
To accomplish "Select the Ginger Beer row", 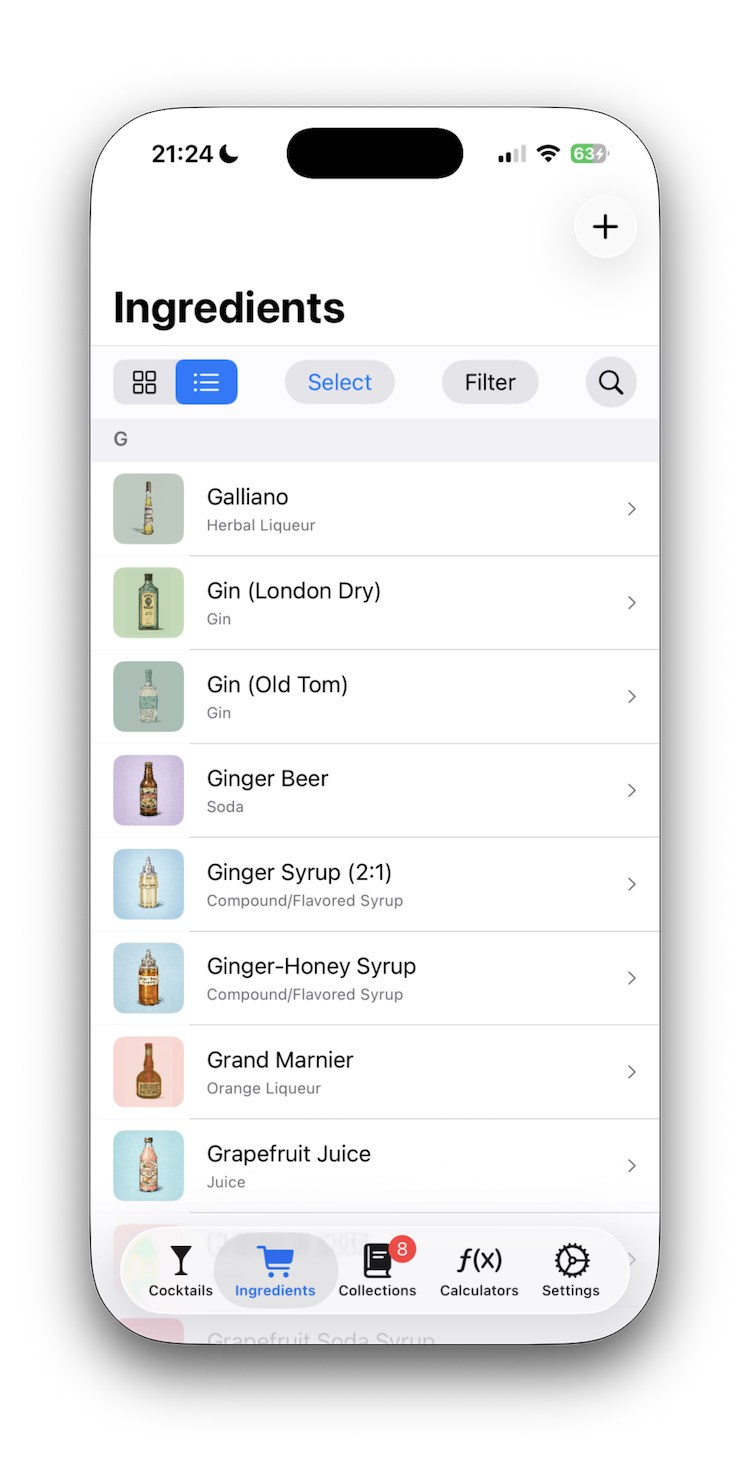I will [x=375, y=791].
